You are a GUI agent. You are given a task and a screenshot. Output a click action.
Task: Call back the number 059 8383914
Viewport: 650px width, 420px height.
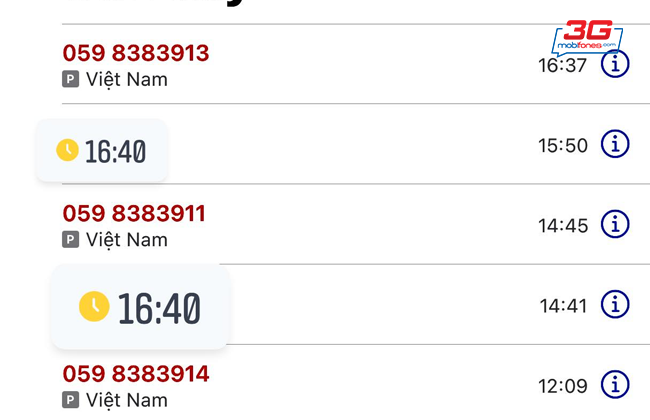[136, 374]
